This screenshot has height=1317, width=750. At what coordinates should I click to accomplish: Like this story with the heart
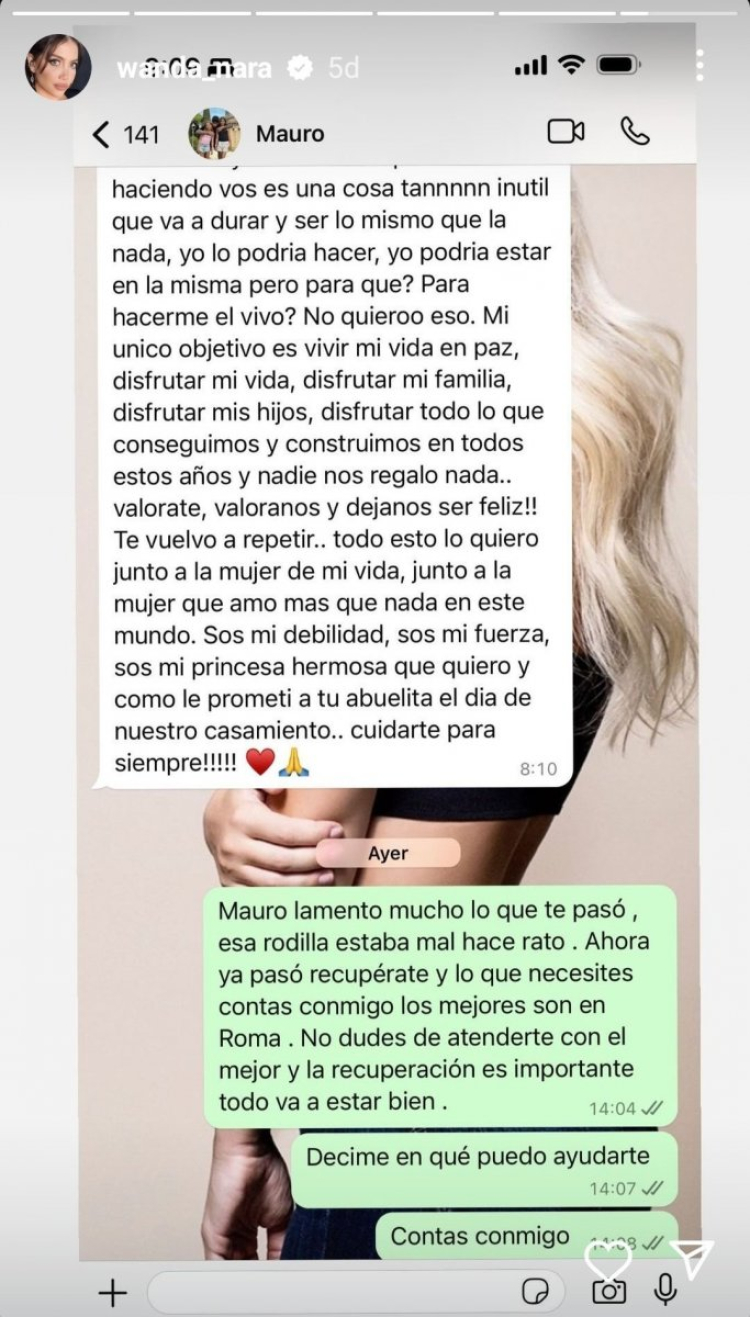tap(608, 1258)
